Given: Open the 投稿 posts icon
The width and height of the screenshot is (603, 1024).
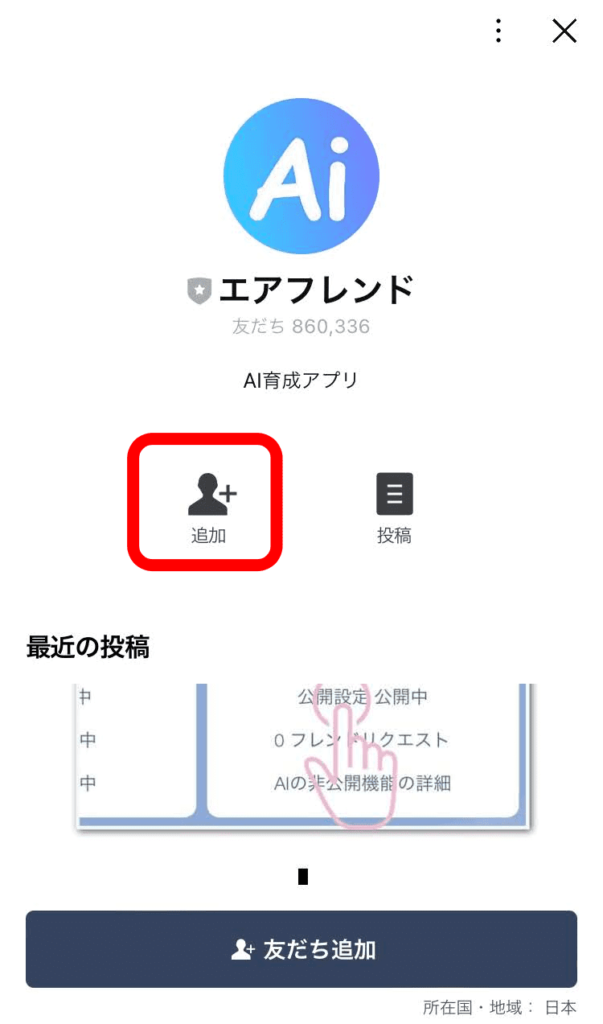Looking at the screenshot, I should (394, 508).
